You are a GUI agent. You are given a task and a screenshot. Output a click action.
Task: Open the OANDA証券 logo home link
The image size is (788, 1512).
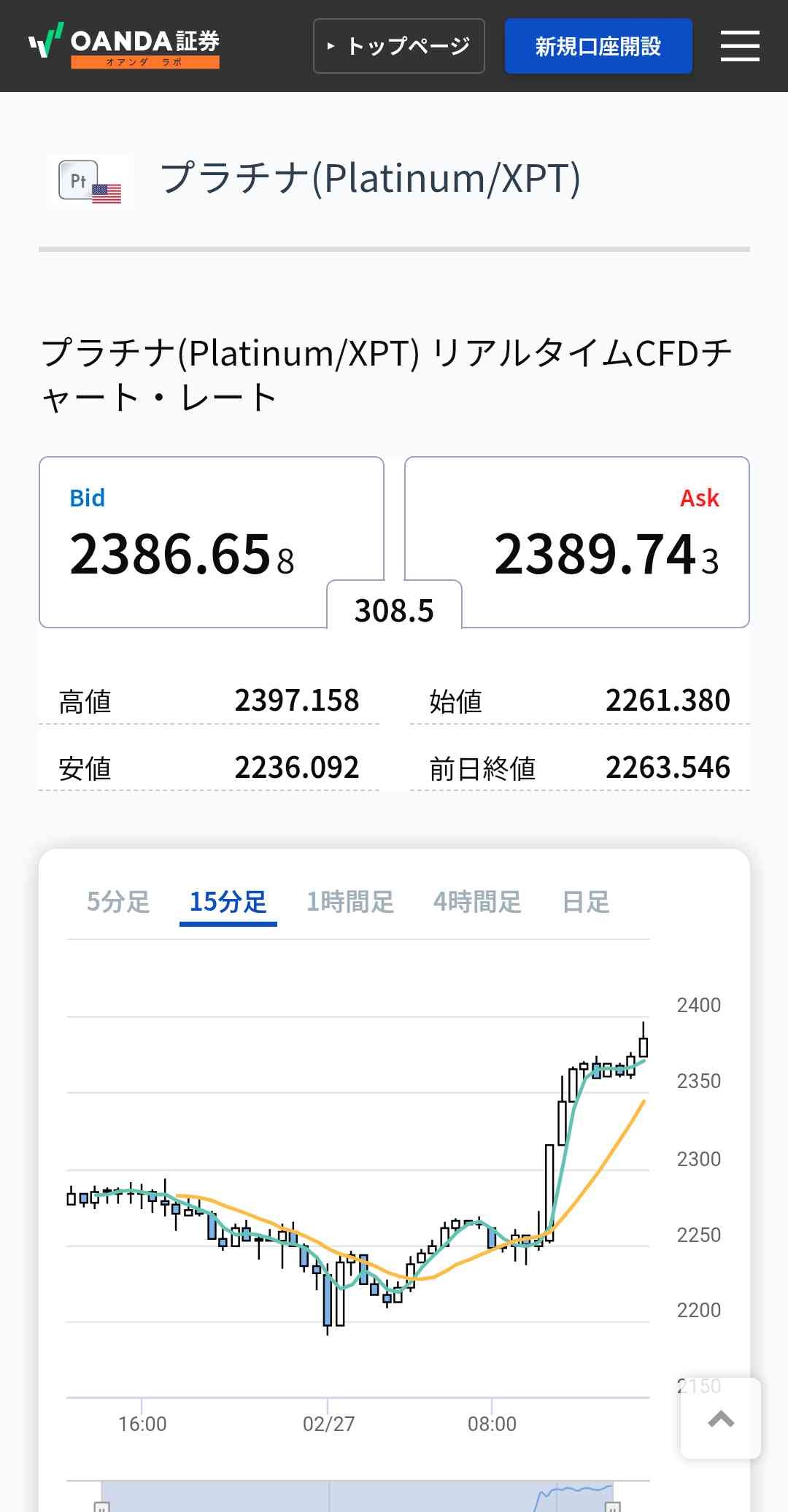pyautogui.click(x=124, y=45)
